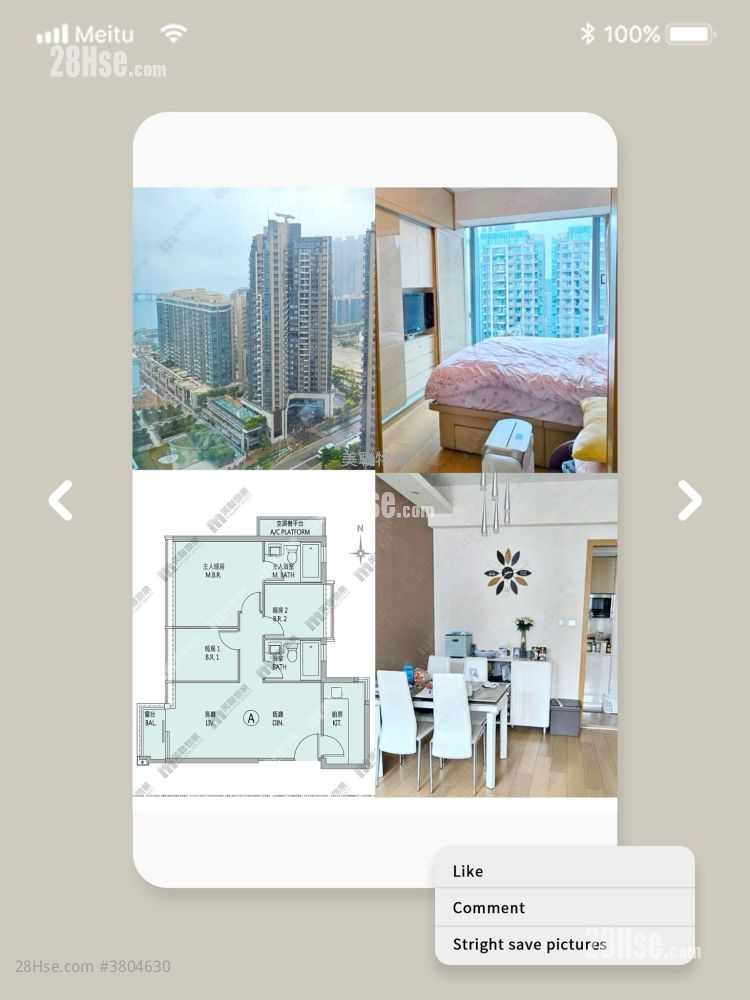
Task: Select Like from the popup menu
Action: [x=565, y=871]
